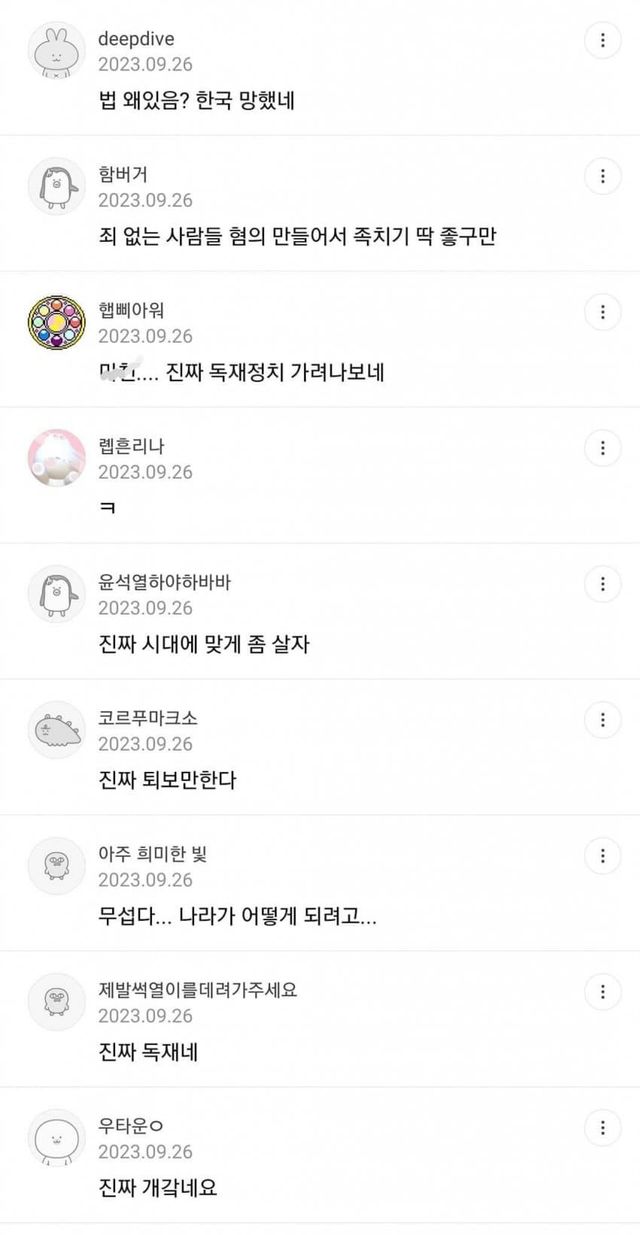This screenshot has height=1235, width=640.
Task: View deepdive's profile via the avatar
Action: 56,50
